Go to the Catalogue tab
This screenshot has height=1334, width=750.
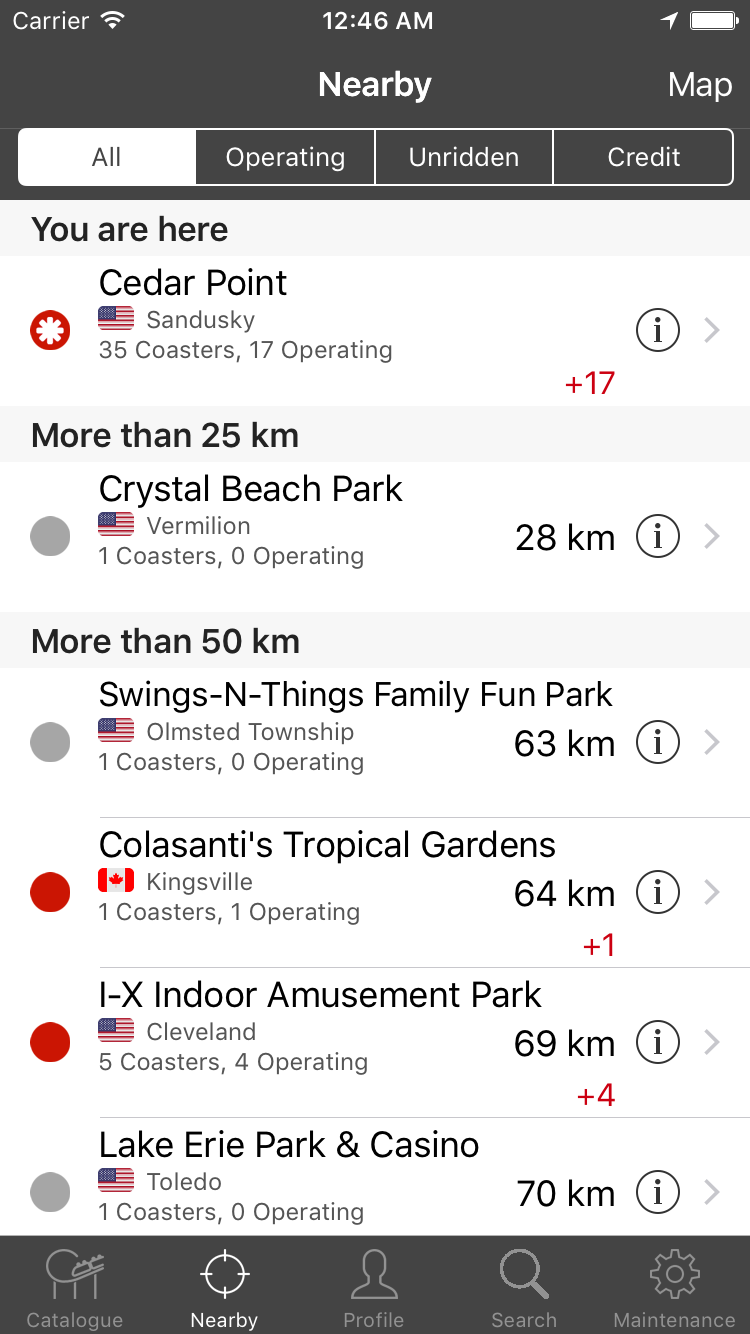[x=75, y=1288]
